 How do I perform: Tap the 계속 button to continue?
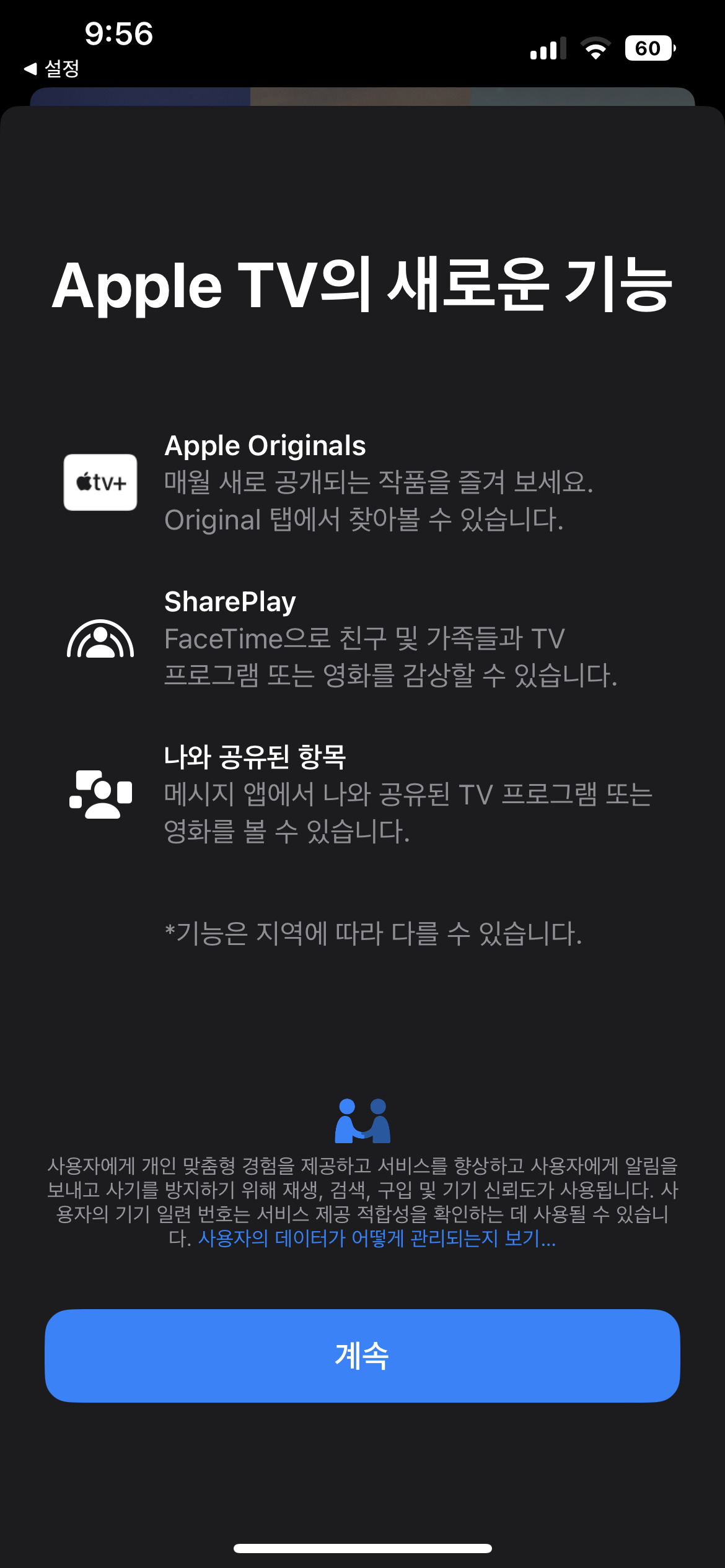[x=362, y=1356]
